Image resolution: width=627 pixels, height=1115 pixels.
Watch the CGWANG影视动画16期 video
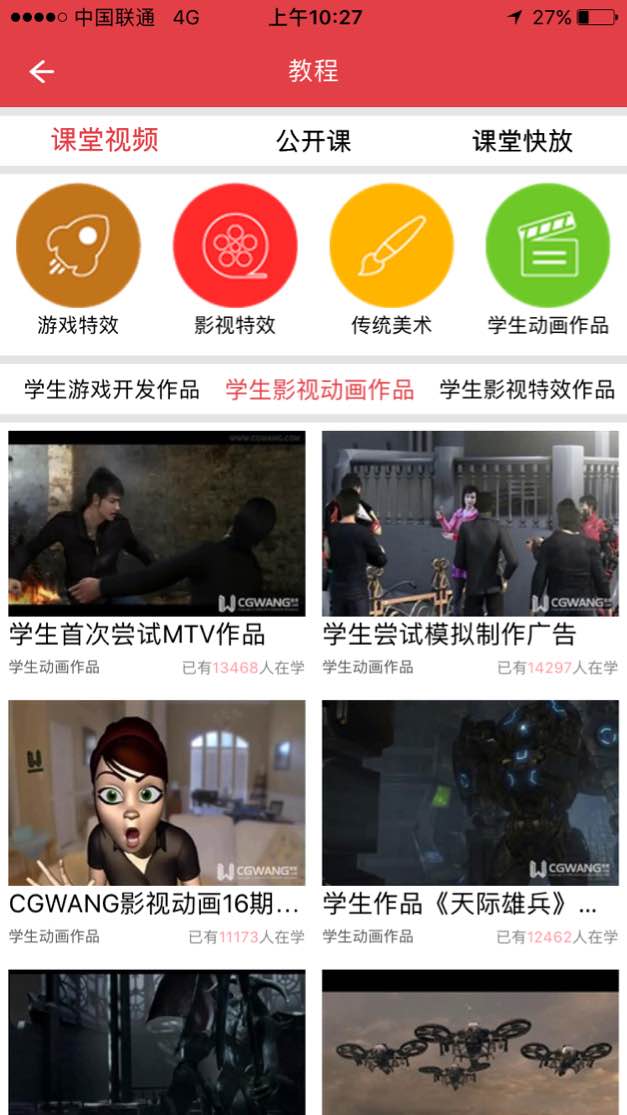(x=157, y=792)
